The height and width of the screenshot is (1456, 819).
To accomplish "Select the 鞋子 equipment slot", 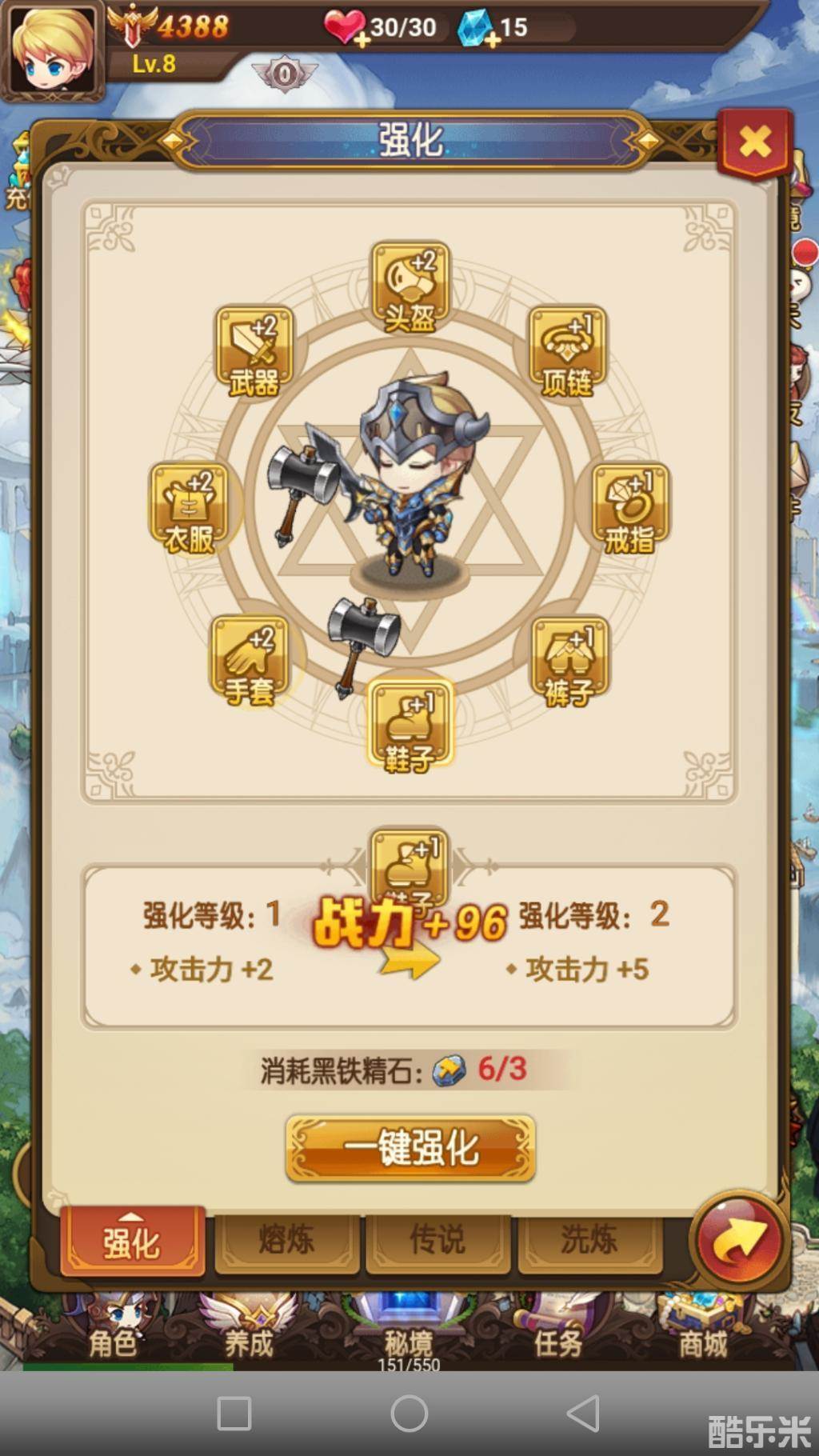I will tap(409, 726).
